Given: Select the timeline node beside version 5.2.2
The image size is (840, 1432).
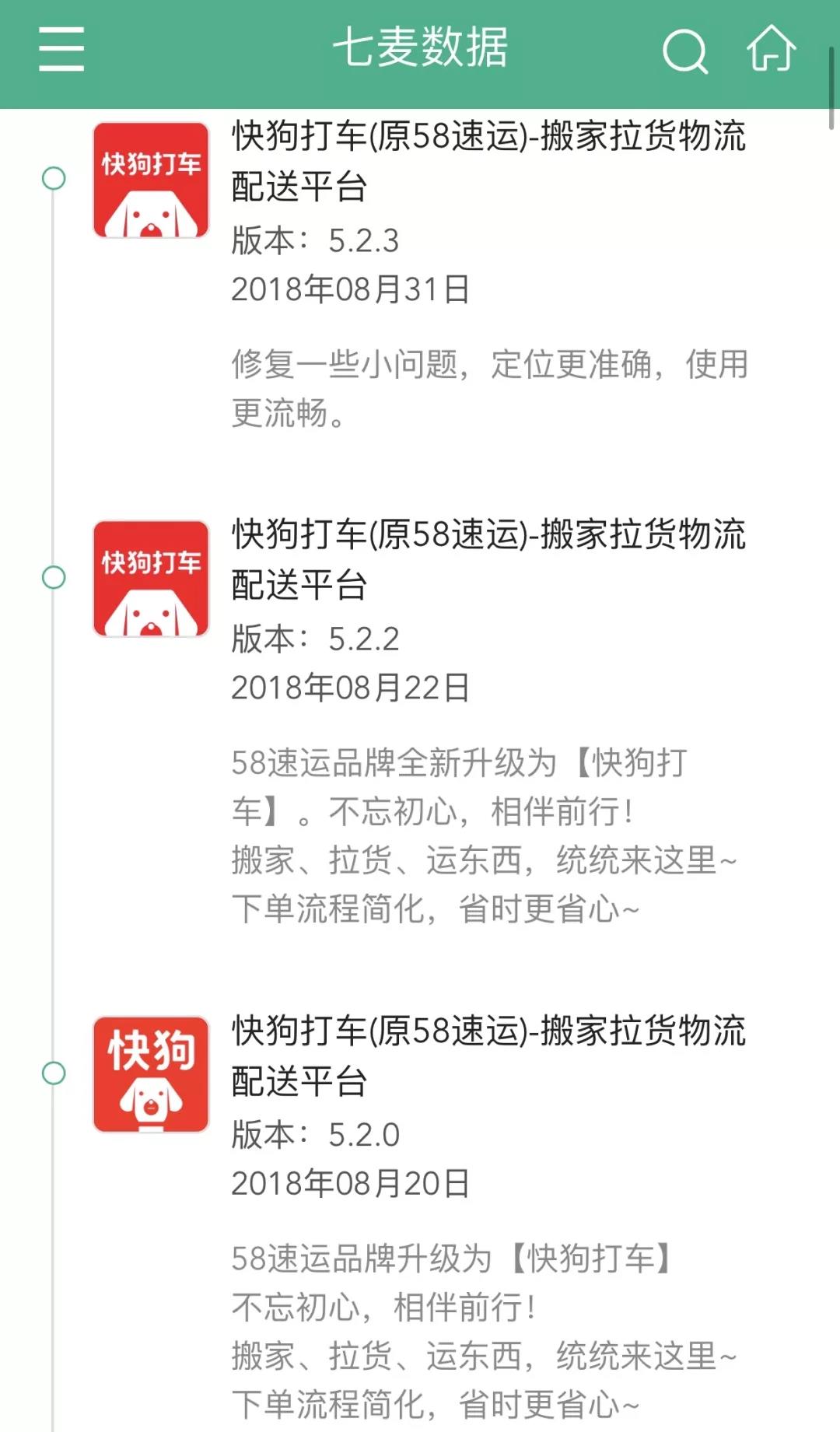Looking at the screenshot, I should [x=54, y=579].
